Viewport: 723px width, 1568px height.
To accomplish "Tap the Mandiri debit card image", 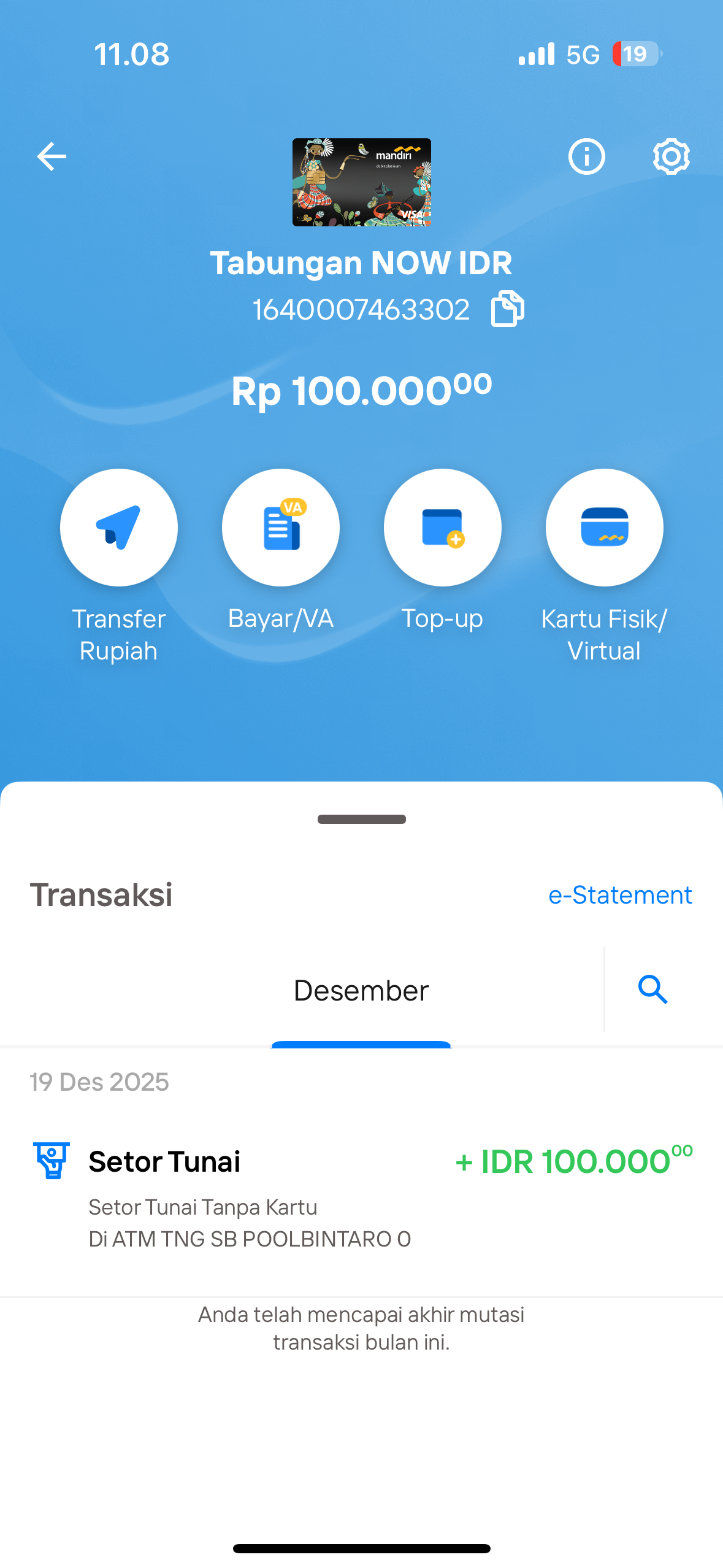I will click(361, 182).
